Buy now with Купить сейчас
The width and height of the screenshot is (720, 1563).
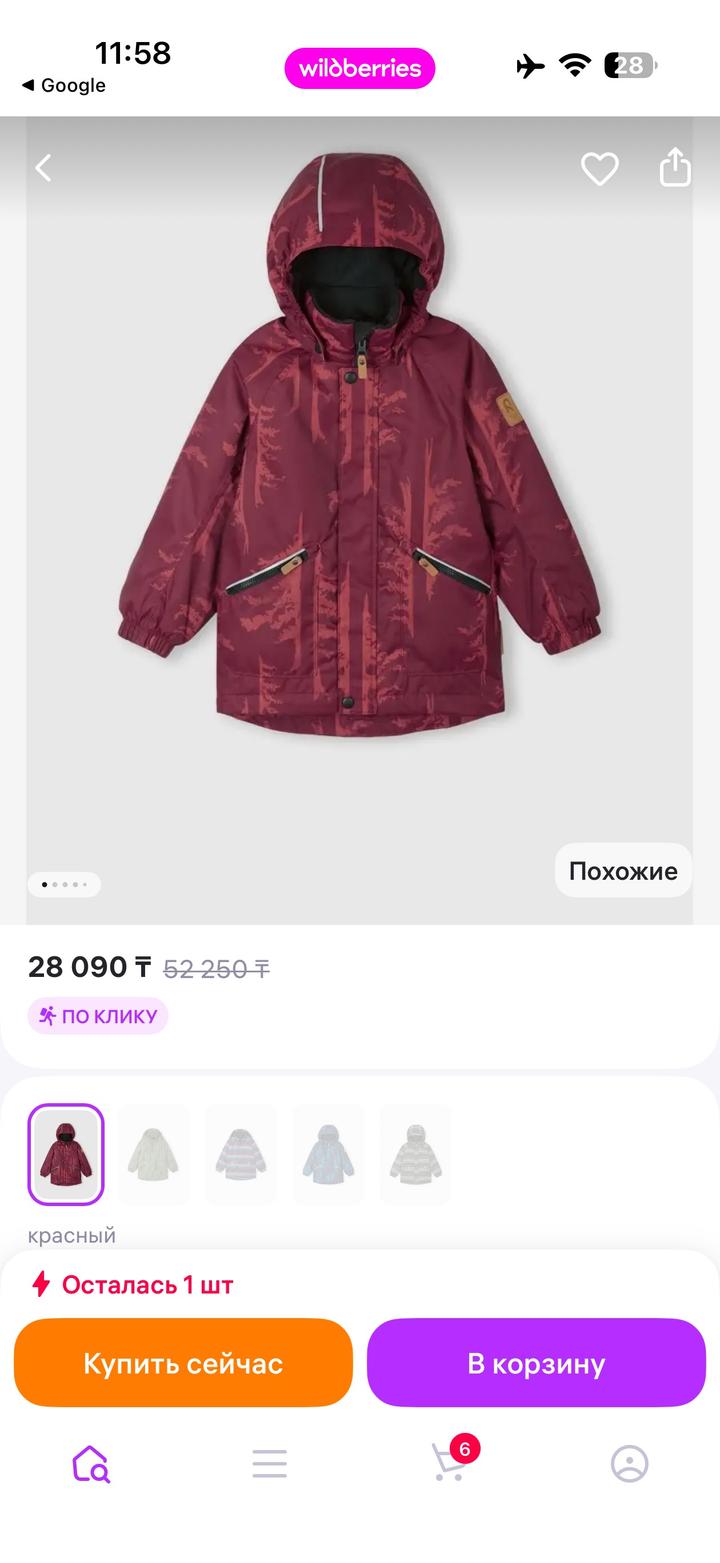(183, 1363)
